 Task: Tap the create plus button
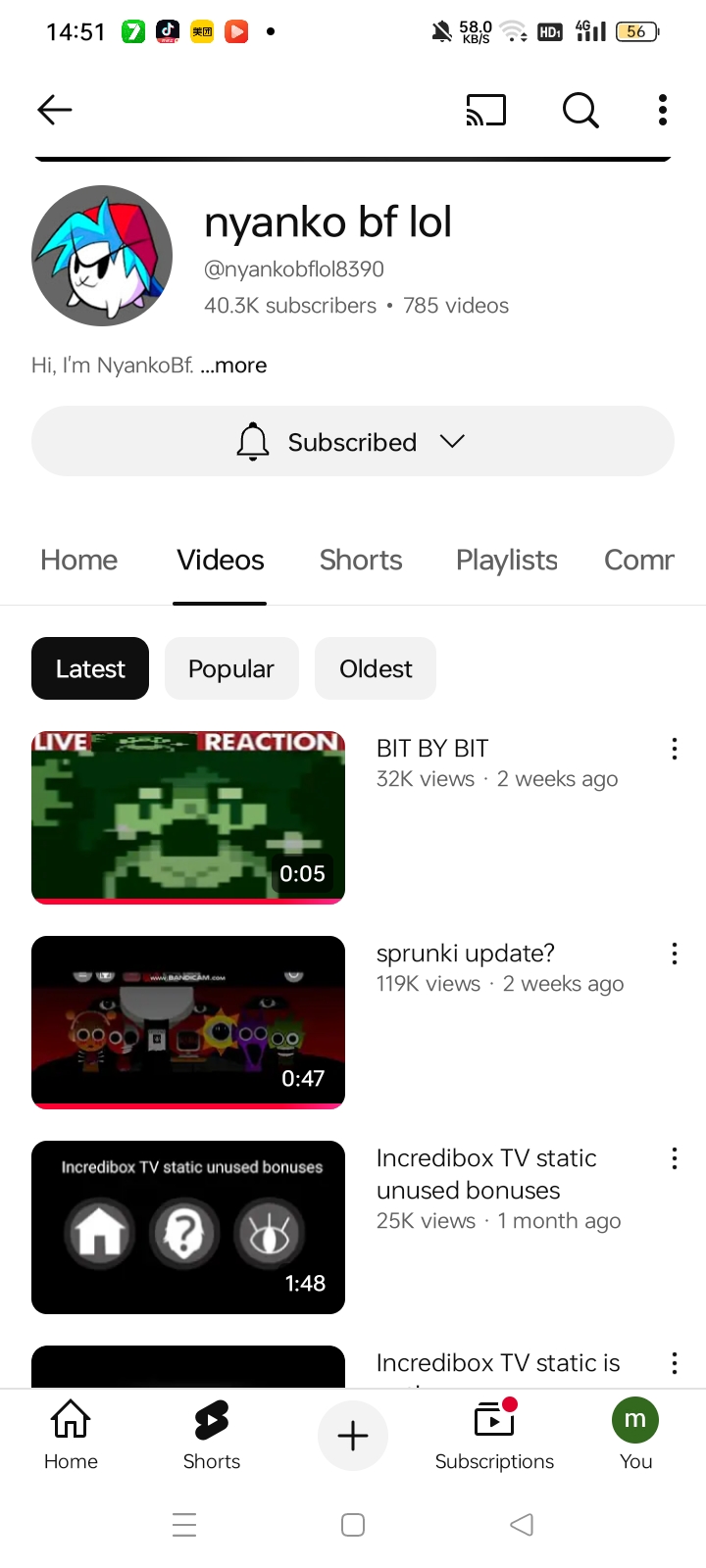[353, 1436]
